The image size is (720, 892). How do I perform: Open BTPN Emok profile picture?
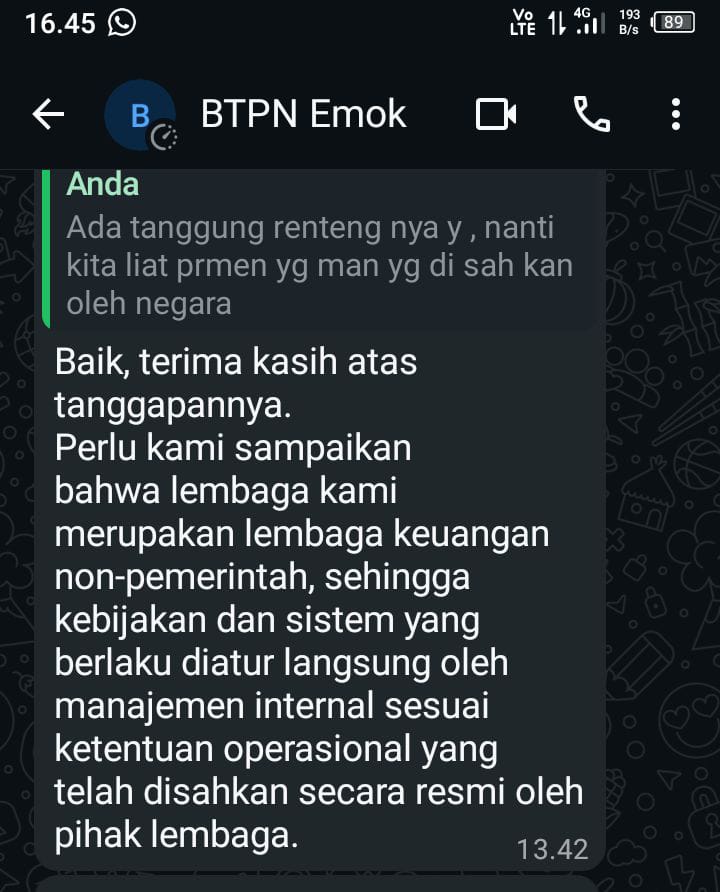click(140, 115)
